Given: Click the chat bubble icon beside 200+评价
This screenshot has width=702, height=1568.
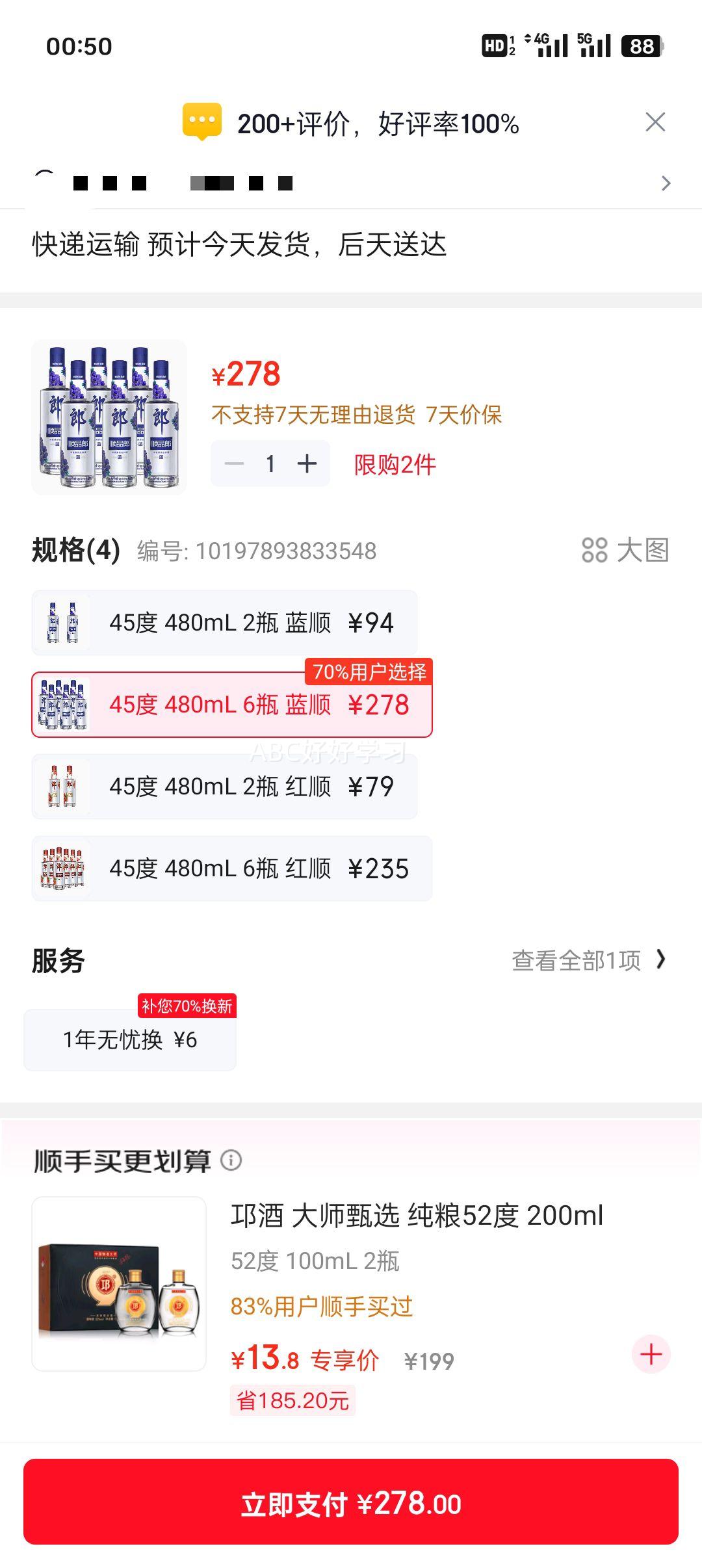Looking at the screenshot, I should tap(203, 123).
